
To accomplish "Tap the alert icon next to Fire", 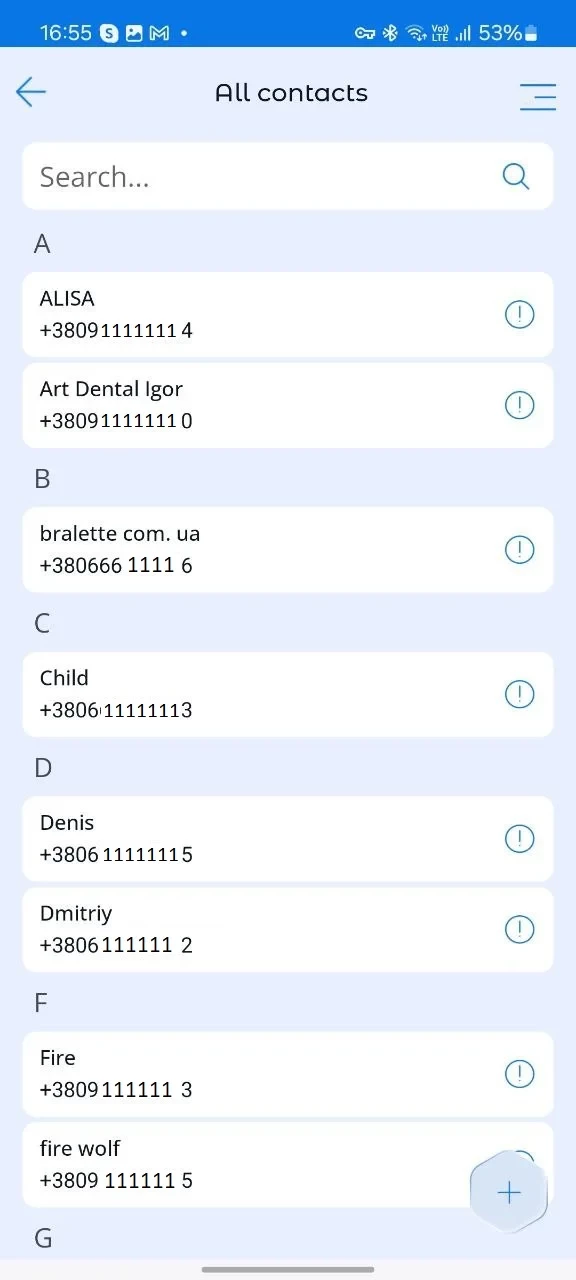I will click(519, 1074).
